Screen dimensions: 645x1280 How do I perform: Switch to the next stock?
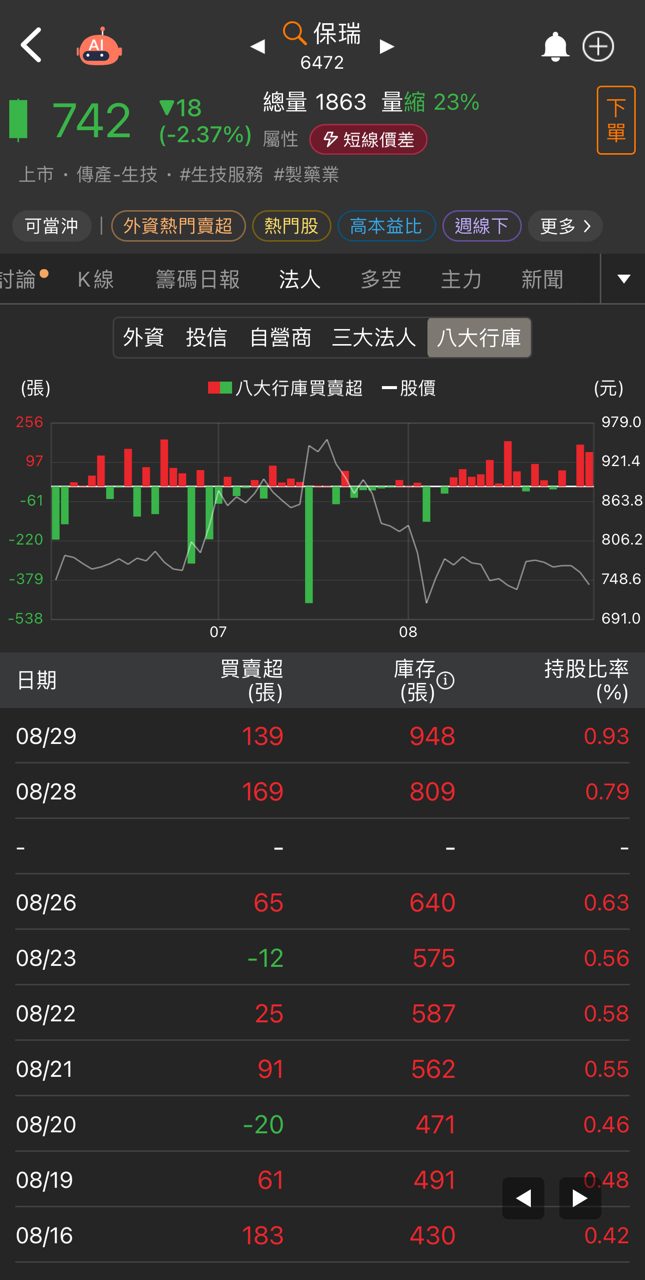coord(387,46)
